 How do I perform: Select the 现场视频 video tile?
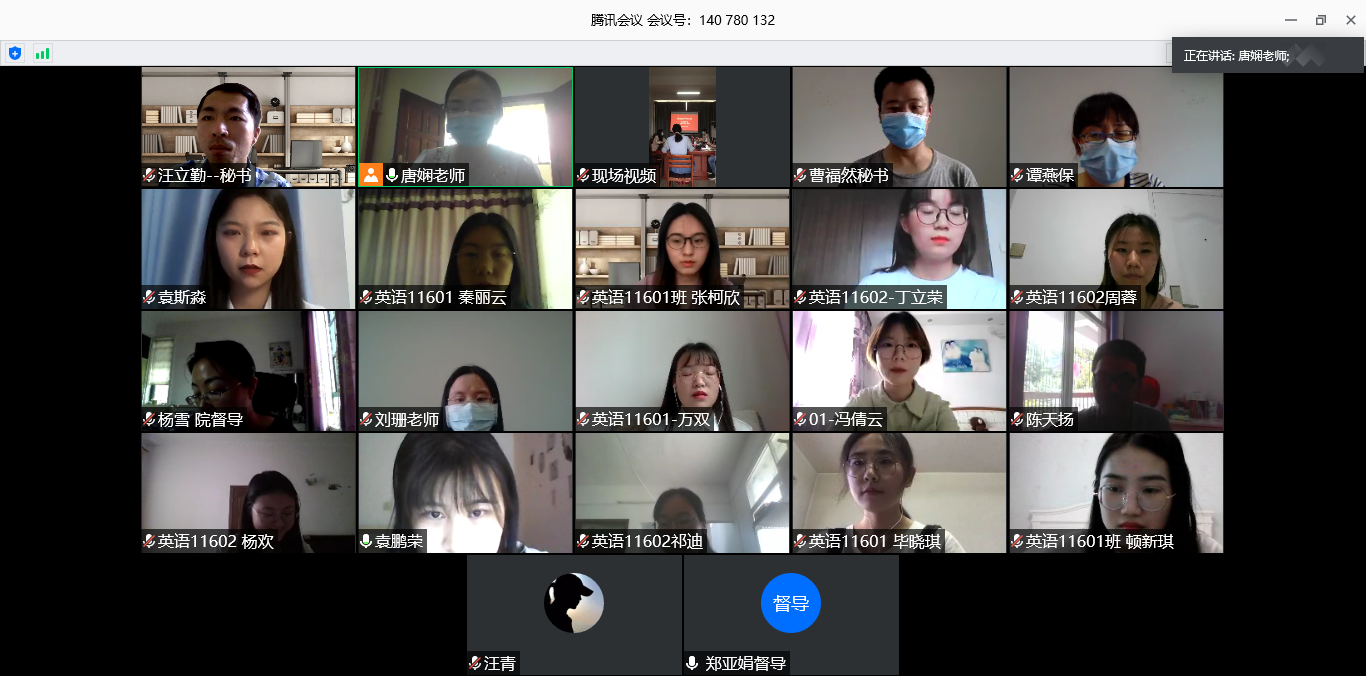coord(682,126)
